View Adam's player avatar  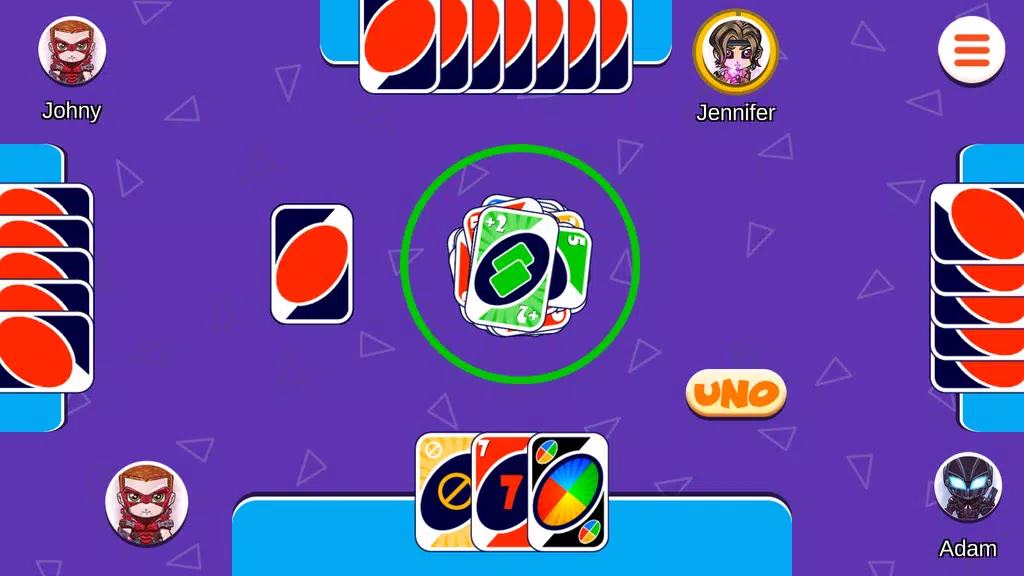coord(967,487)
